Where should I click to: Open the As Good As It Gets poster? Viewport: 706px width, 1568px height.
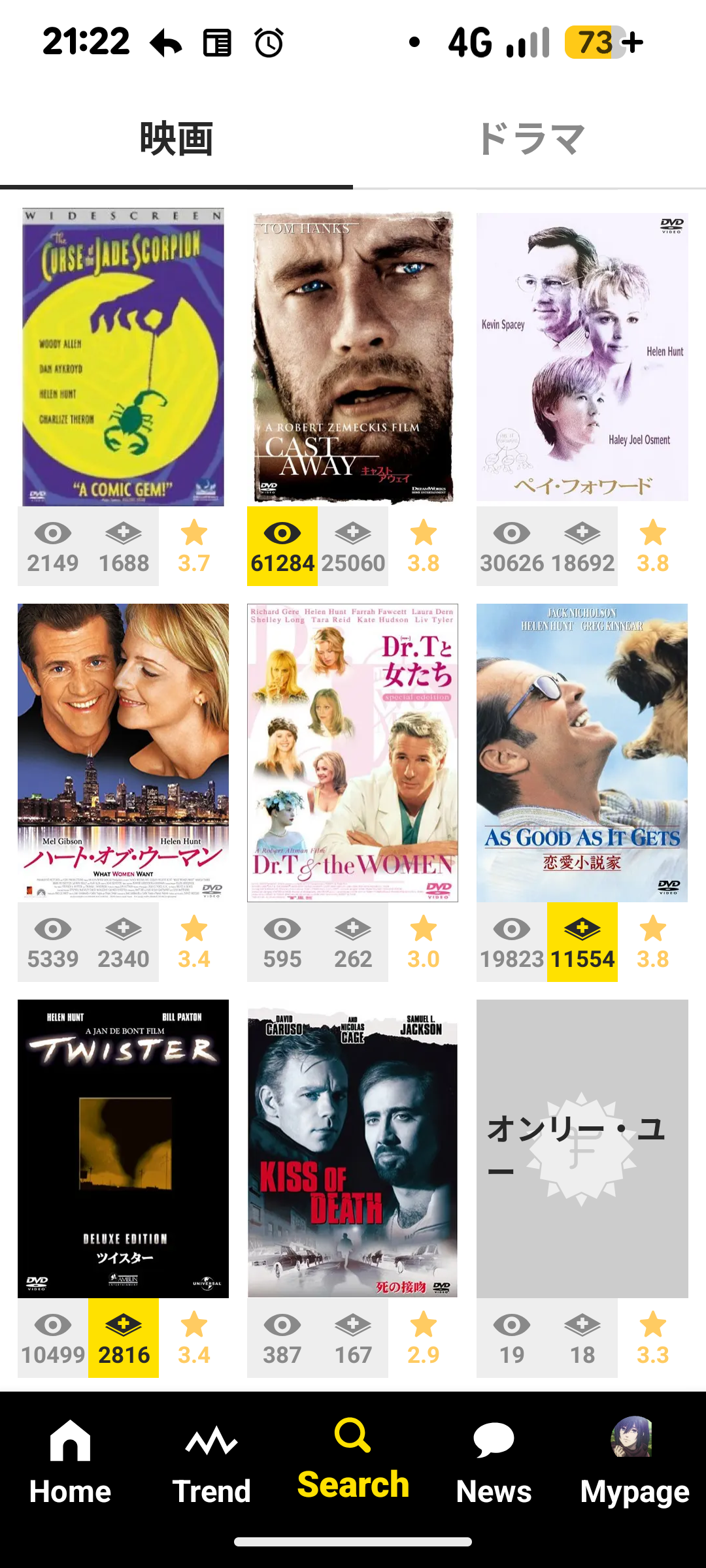[582, 753]
